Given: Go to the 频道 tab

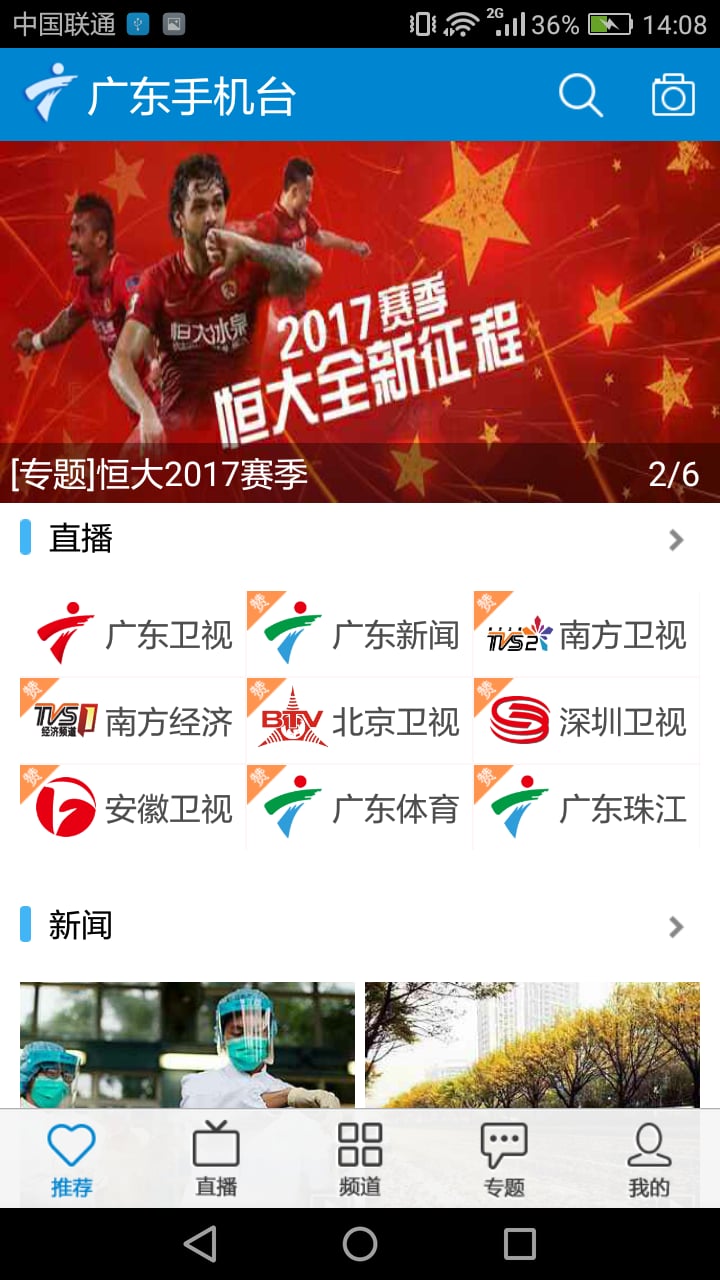Looking at the screenshot, I should pyautogui.click(x=360, y=1160).
